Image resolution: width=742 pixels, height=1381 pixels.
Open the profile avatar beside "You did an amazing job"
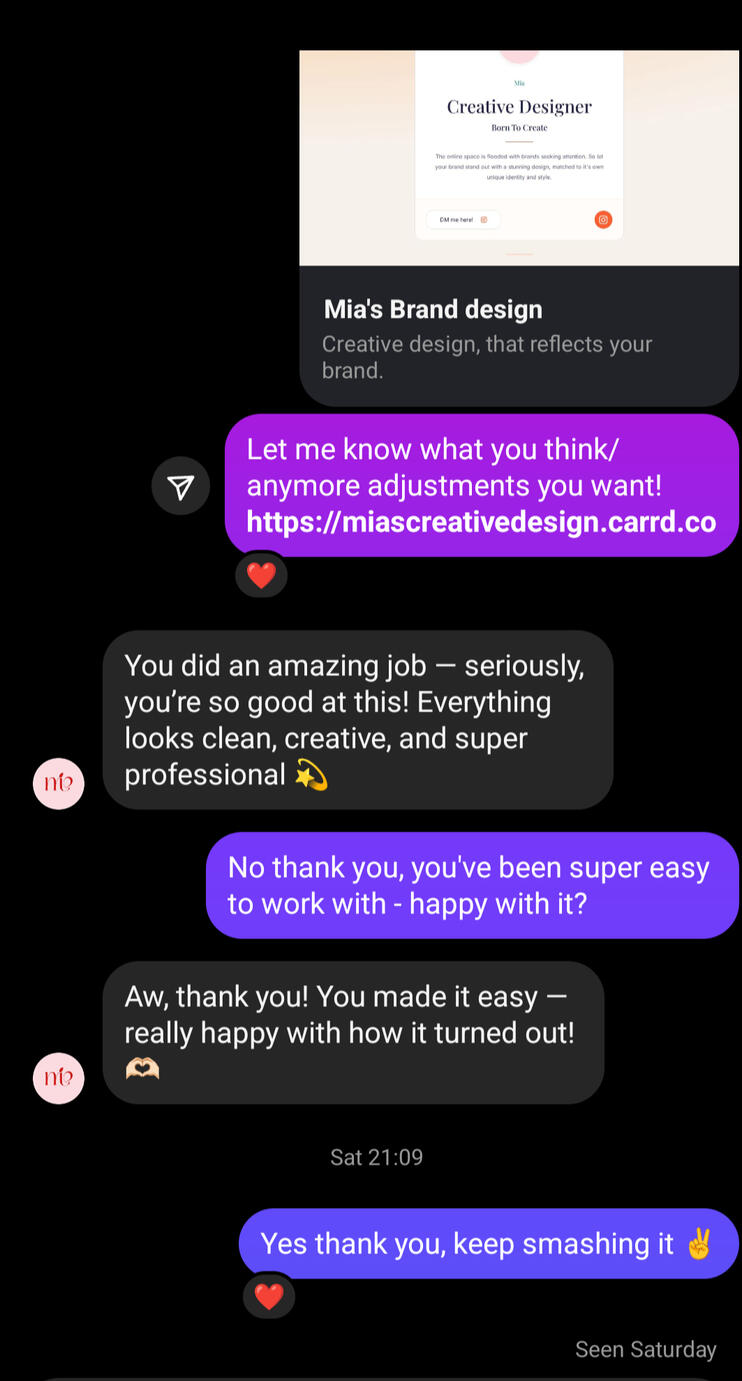(59, 783)
